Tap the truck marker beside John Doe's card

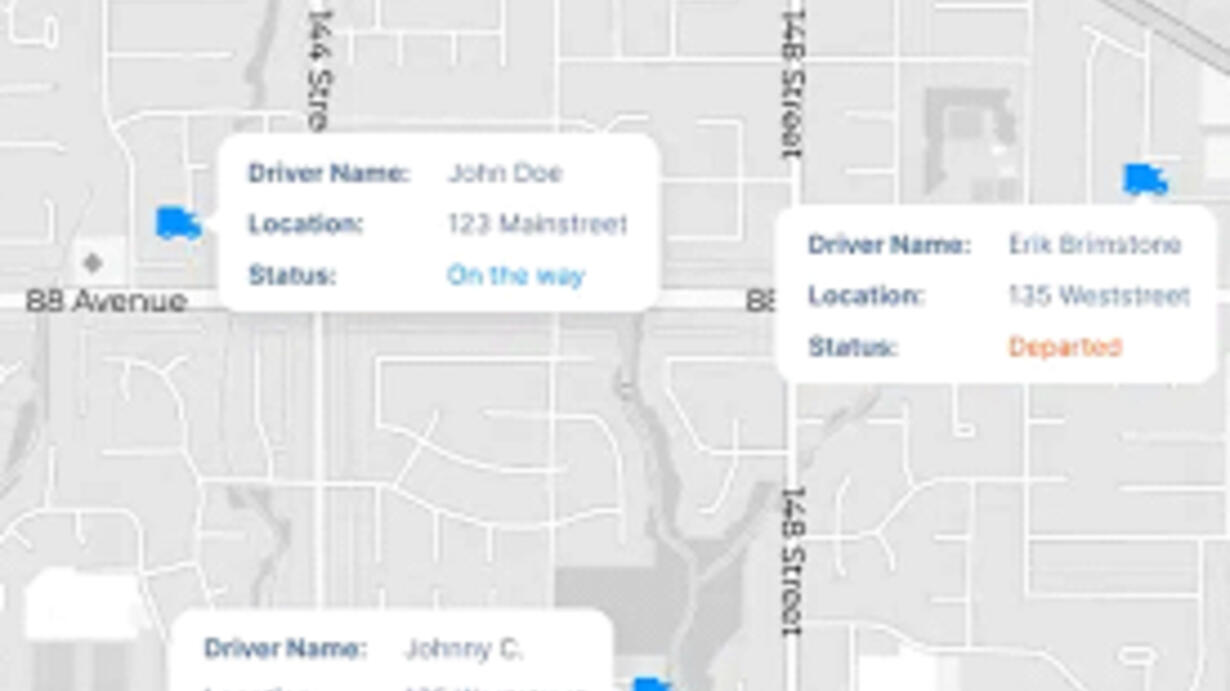tap(178, 223)
